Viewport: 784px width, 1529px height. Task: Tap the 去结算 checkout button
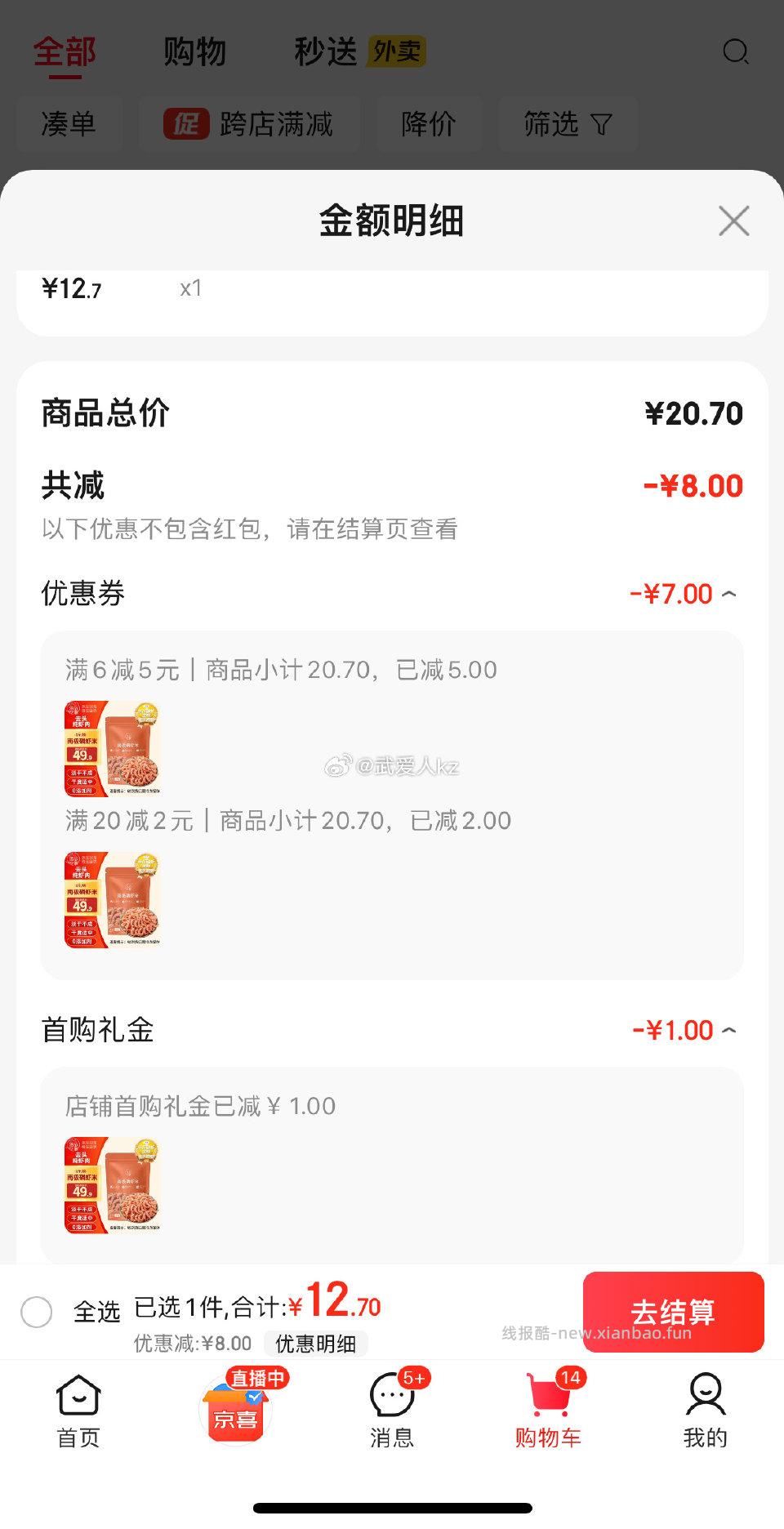pos(675,1312)
